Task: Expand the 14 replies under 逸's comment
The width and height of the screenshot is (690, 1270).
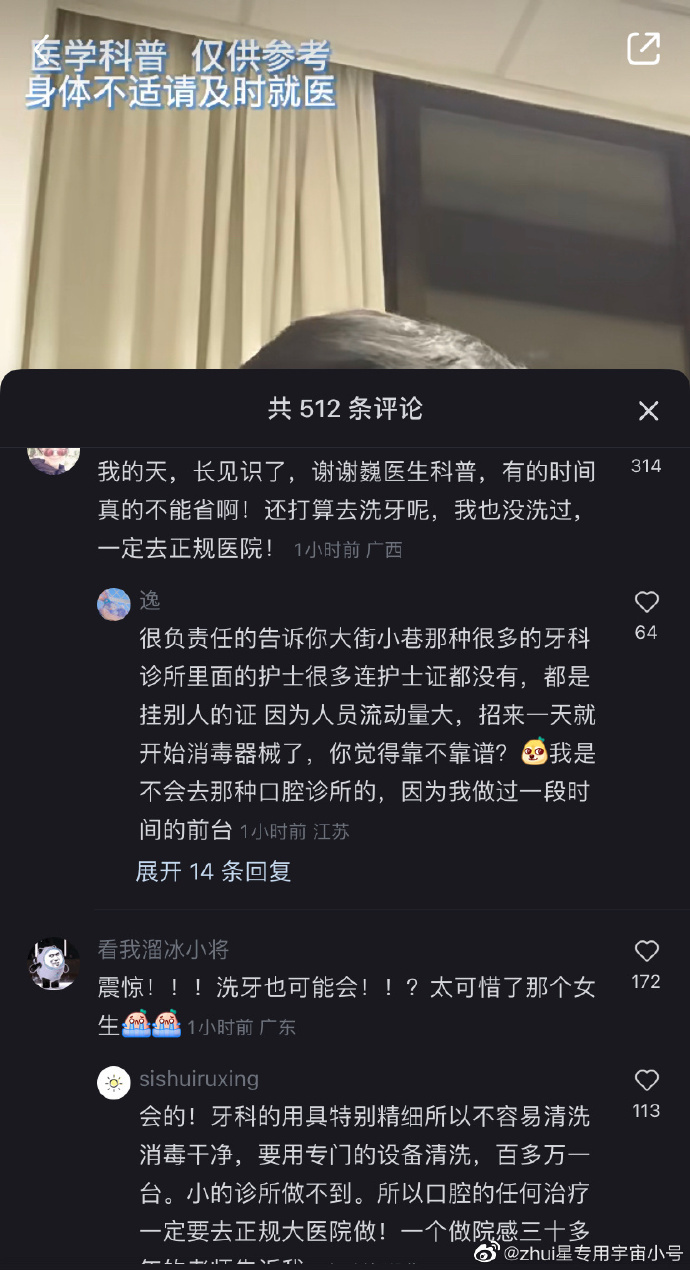Action: tap(213, 871)
